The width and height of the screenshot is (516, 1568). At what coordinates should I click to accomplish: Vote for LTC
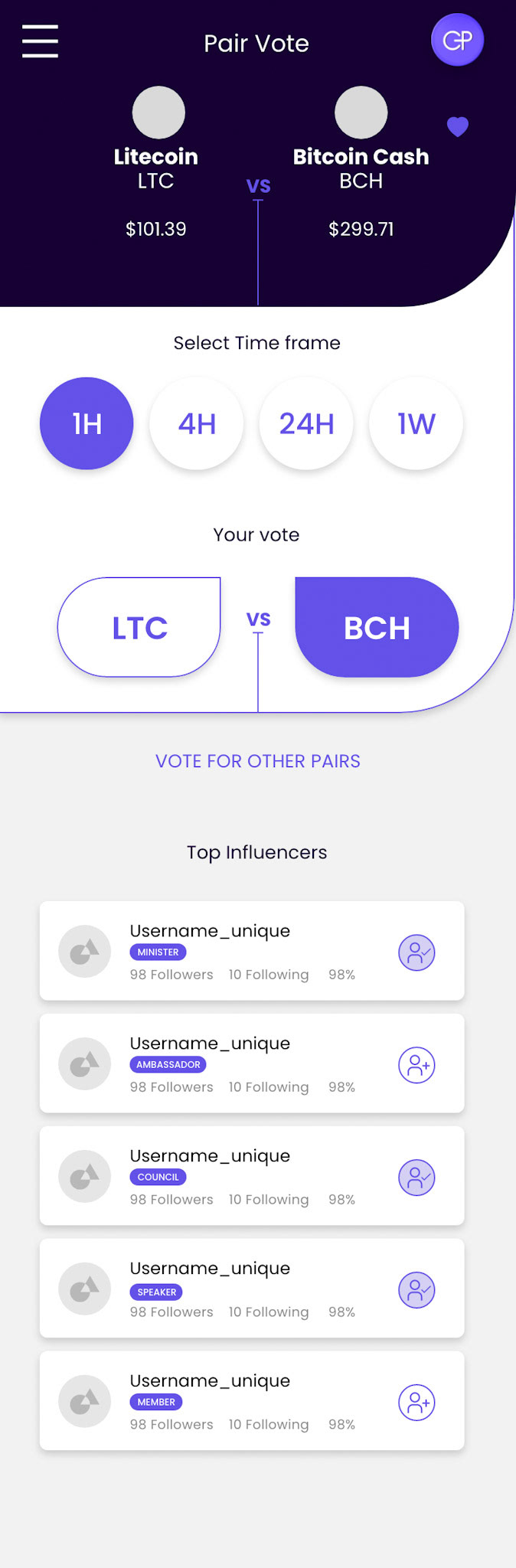[139, 627]
